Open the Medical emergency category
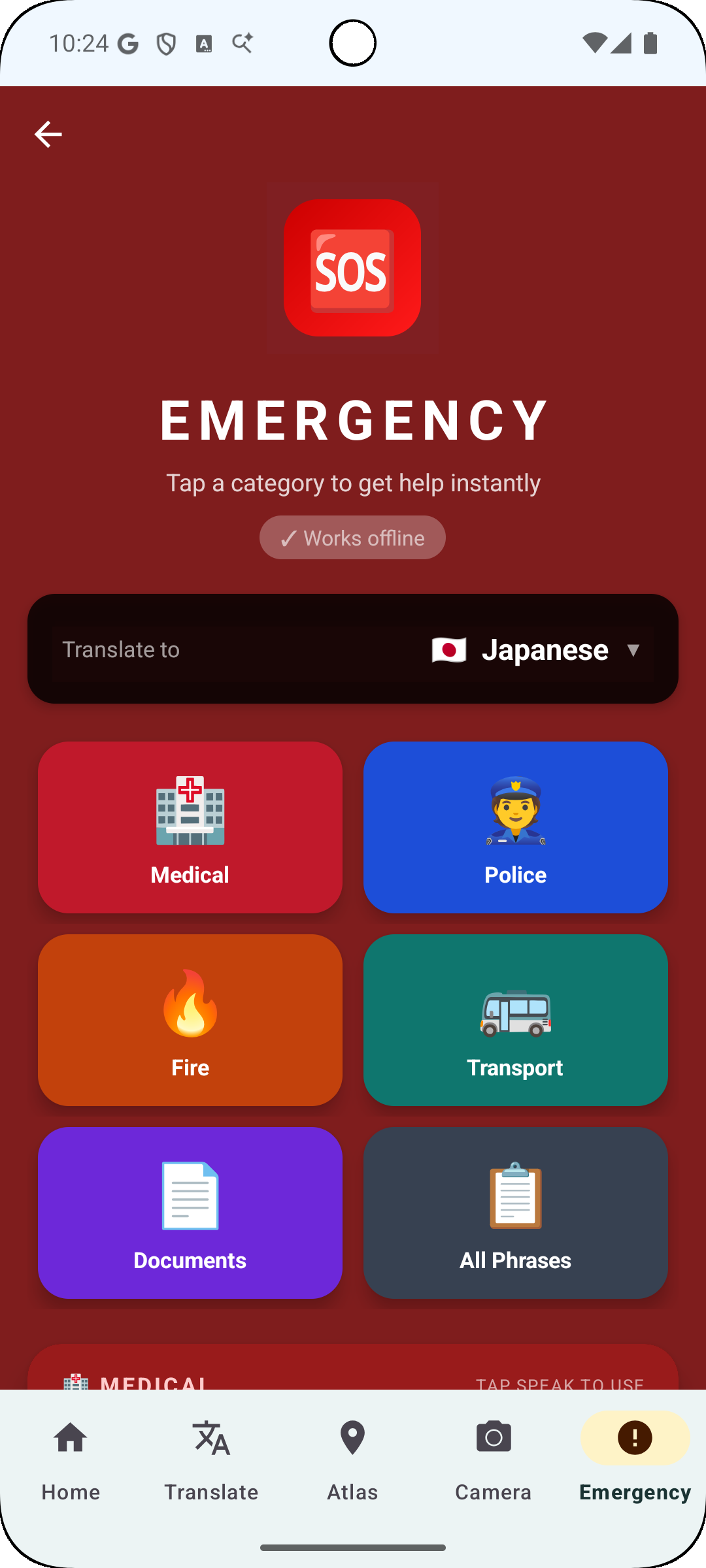The height and width of the screenshot is (1568, 706). tap(190, 826)
